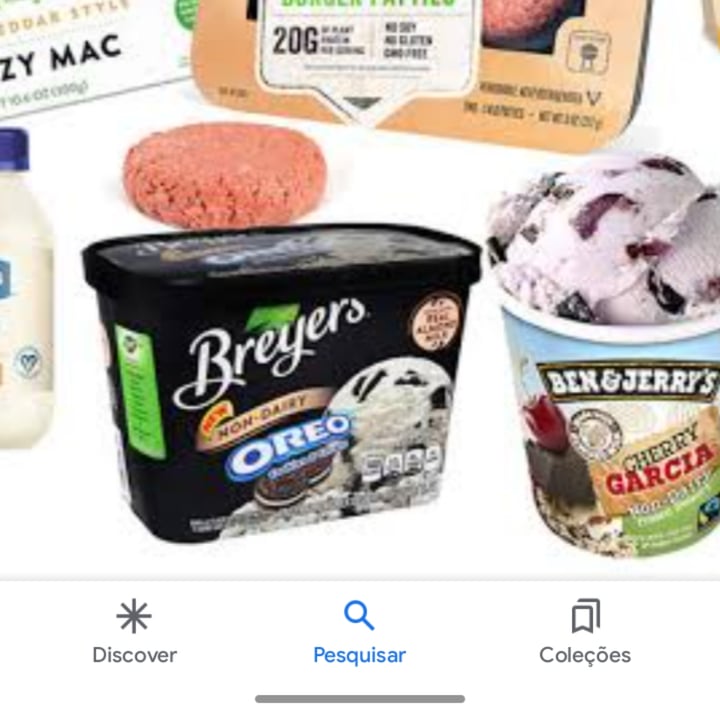
Task: Open the Pesquisar search tab
Action: (359, 633)
